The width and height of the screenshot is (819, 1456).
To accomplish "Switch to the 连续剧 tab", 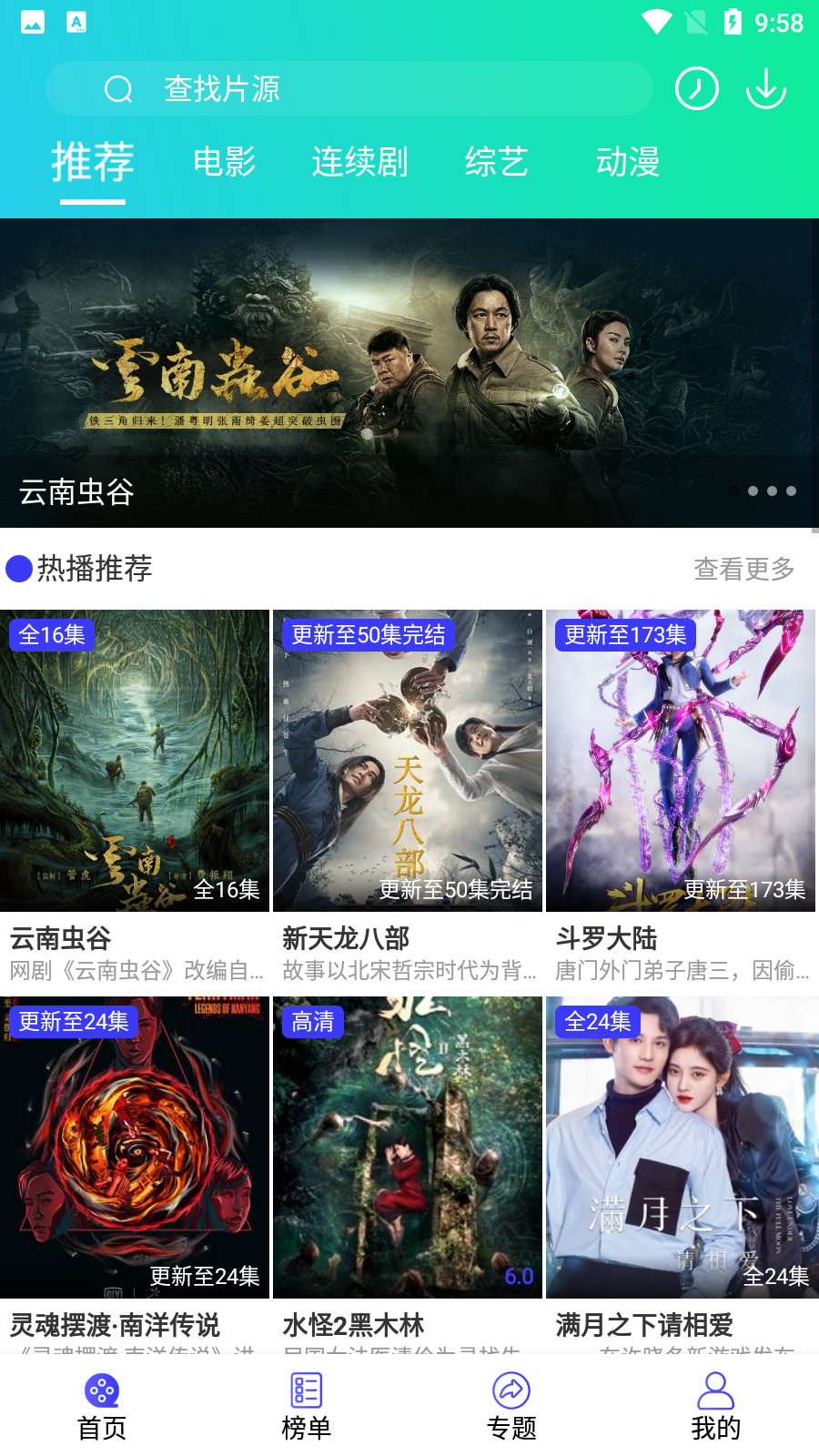I will pyautogui.click(x=359, y=162).
